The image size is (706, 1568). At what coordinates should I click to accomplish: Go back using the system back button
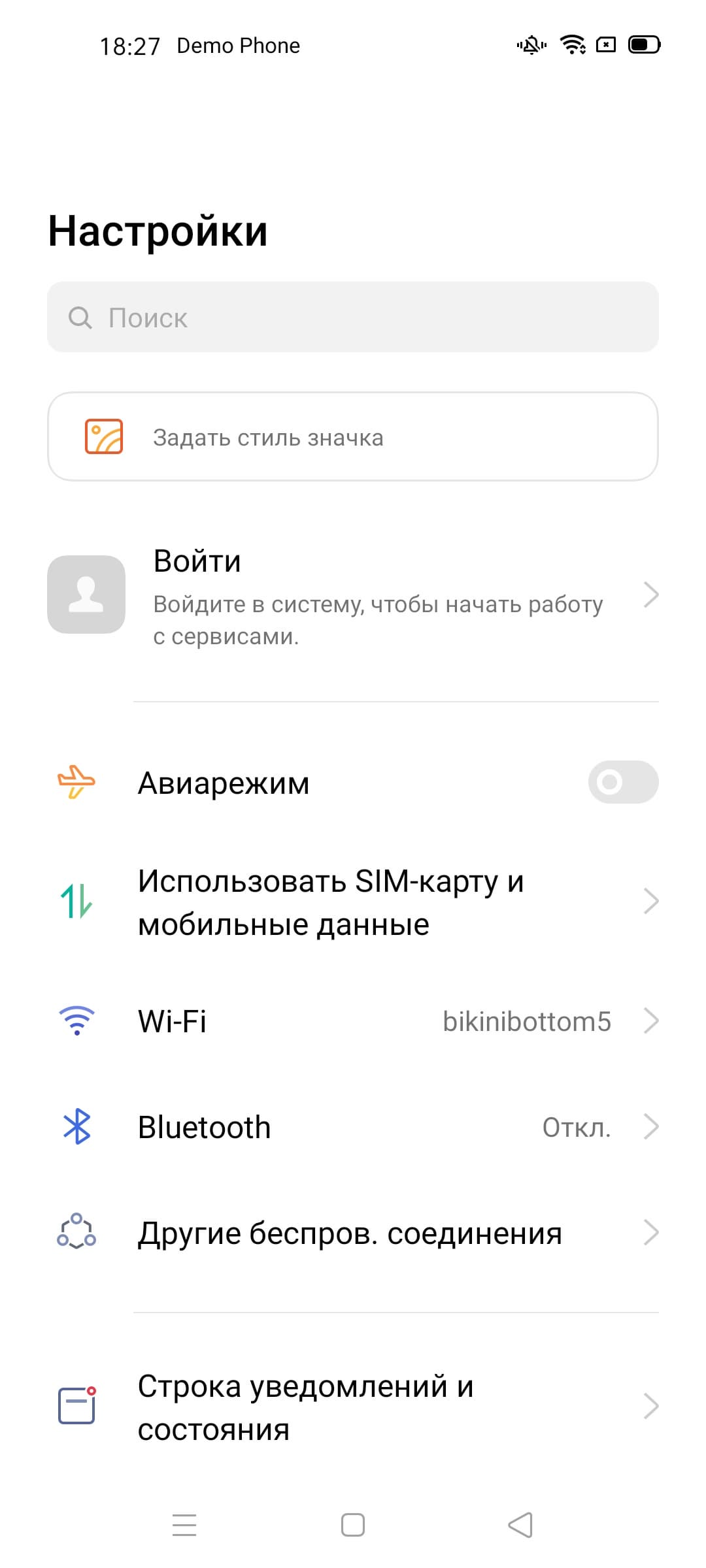(520, 1526)
